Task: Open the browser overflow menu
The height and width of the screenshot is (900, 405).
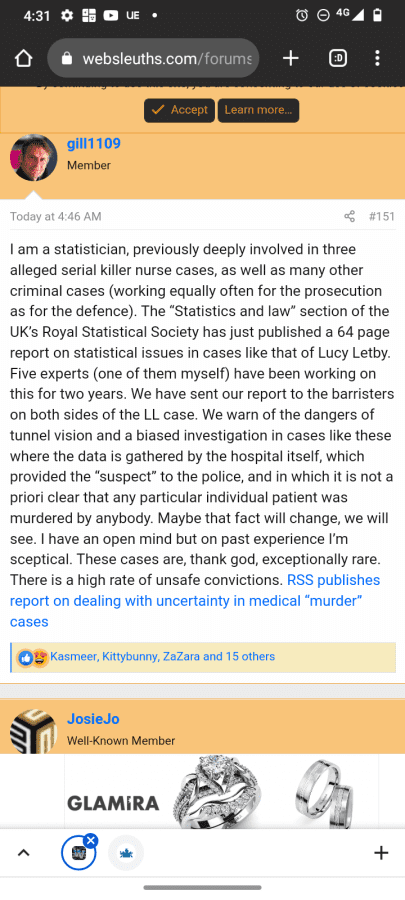Action: 377,58
